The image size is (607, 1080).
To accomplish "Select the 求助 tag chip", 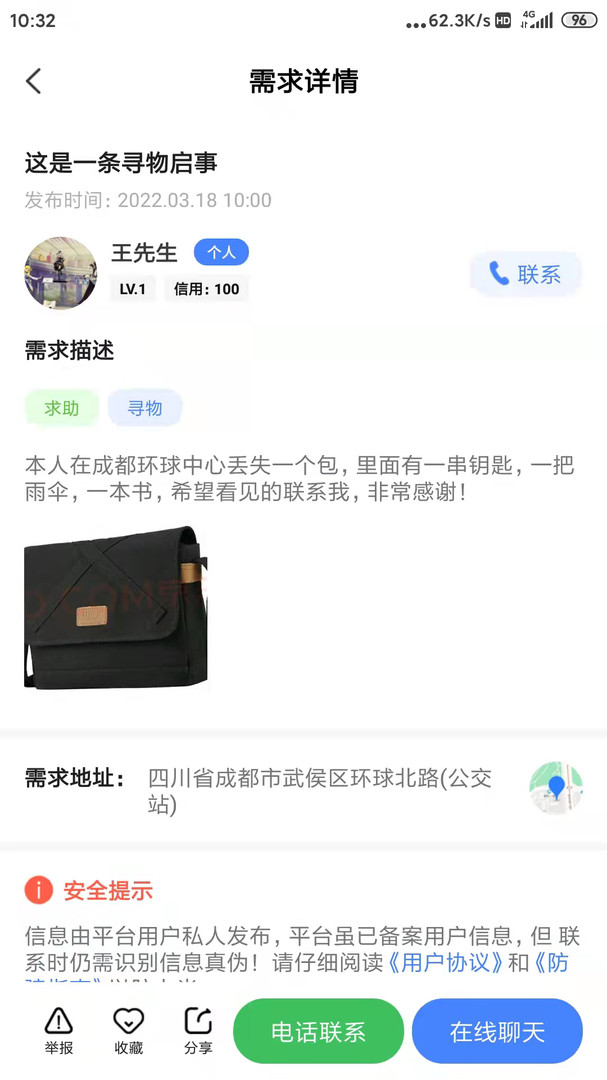I will click(62, 408).
